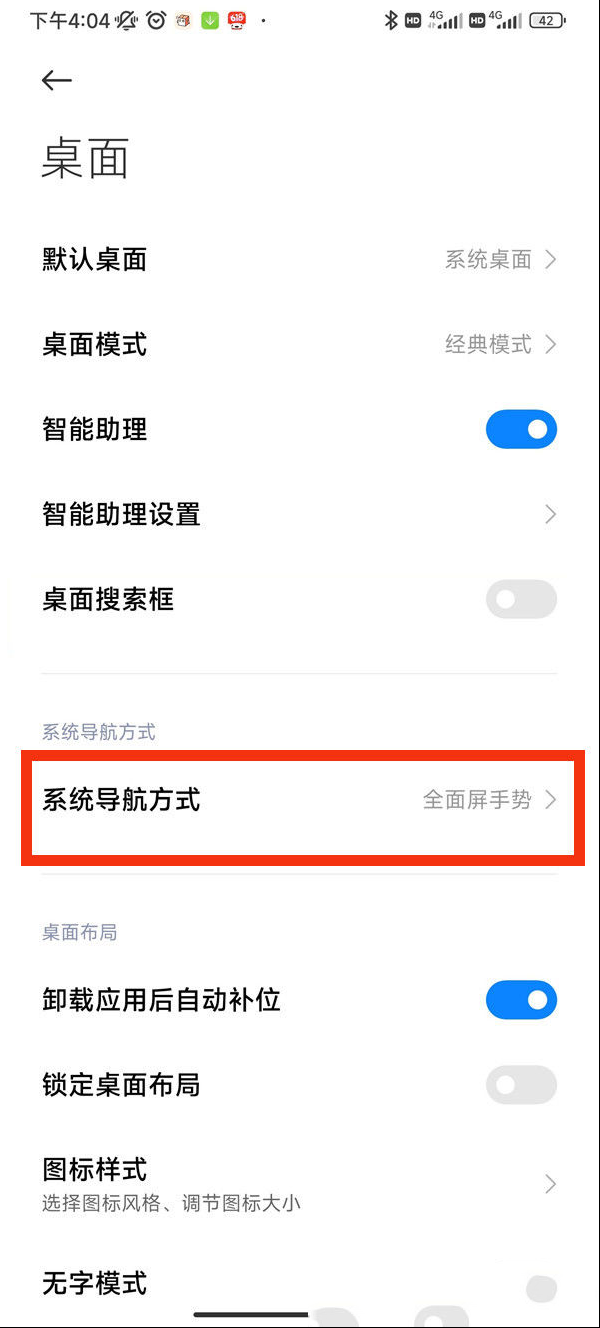Open 图标样式 settings
The width and height of the screenshot is (600, 1328).
coord(300,1184)
